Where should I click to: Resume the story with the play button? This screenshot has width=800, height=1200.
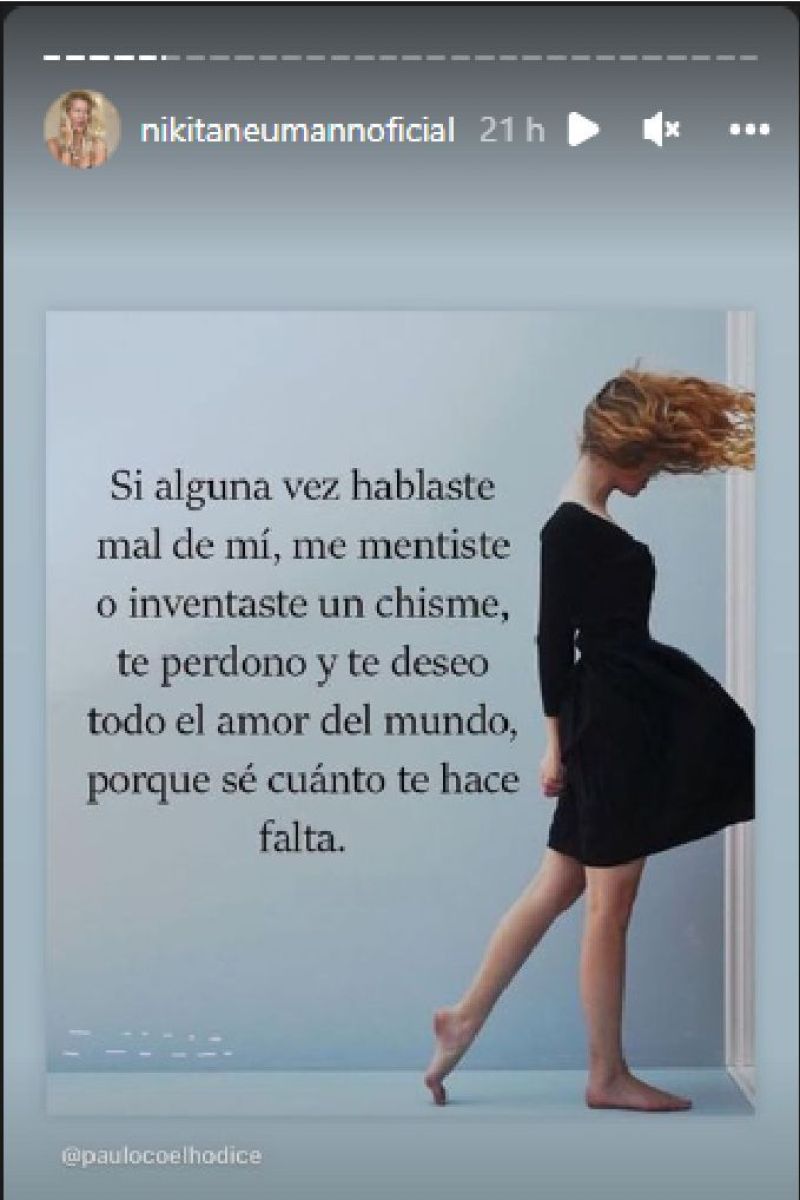point(583,129)
